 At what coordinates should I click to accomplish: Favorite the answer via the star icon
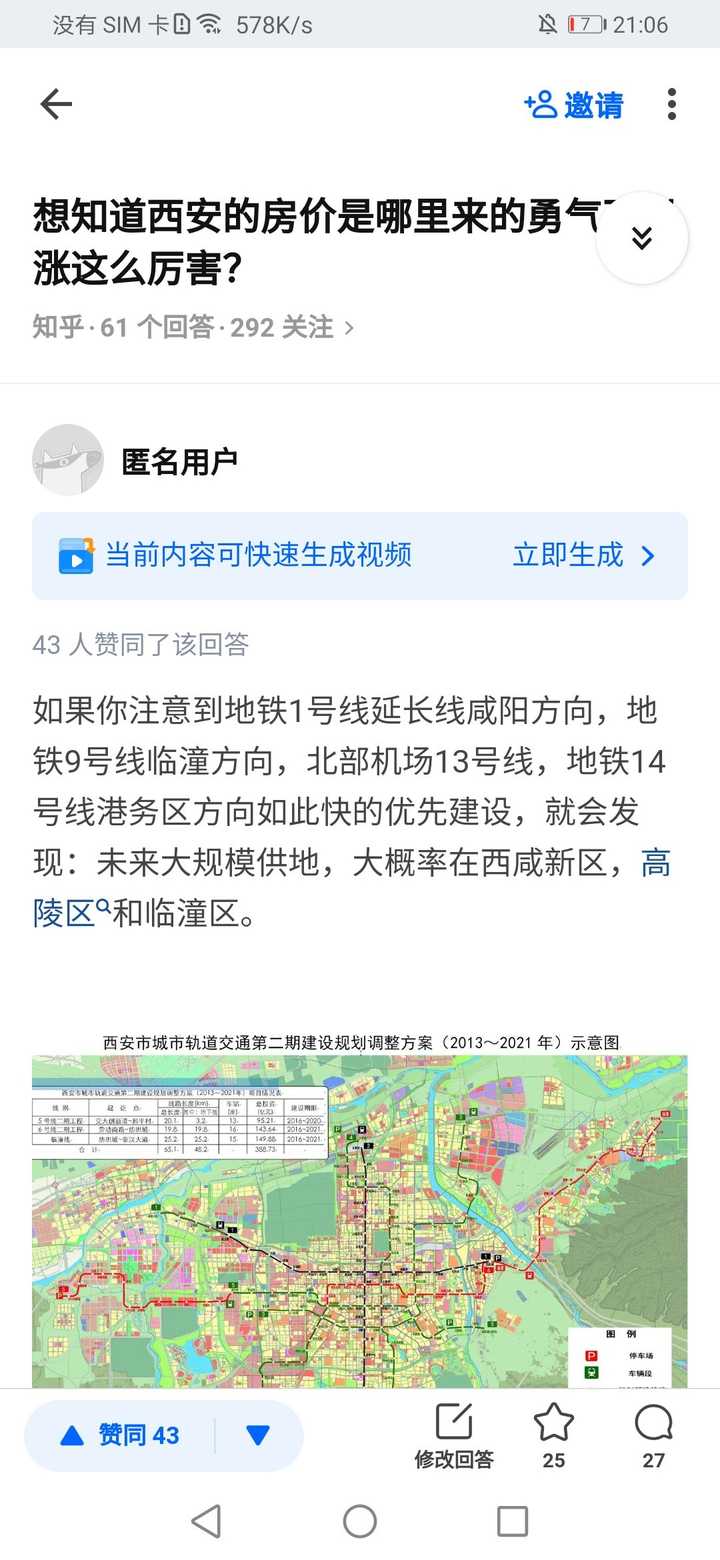[x=554, y=1436]
